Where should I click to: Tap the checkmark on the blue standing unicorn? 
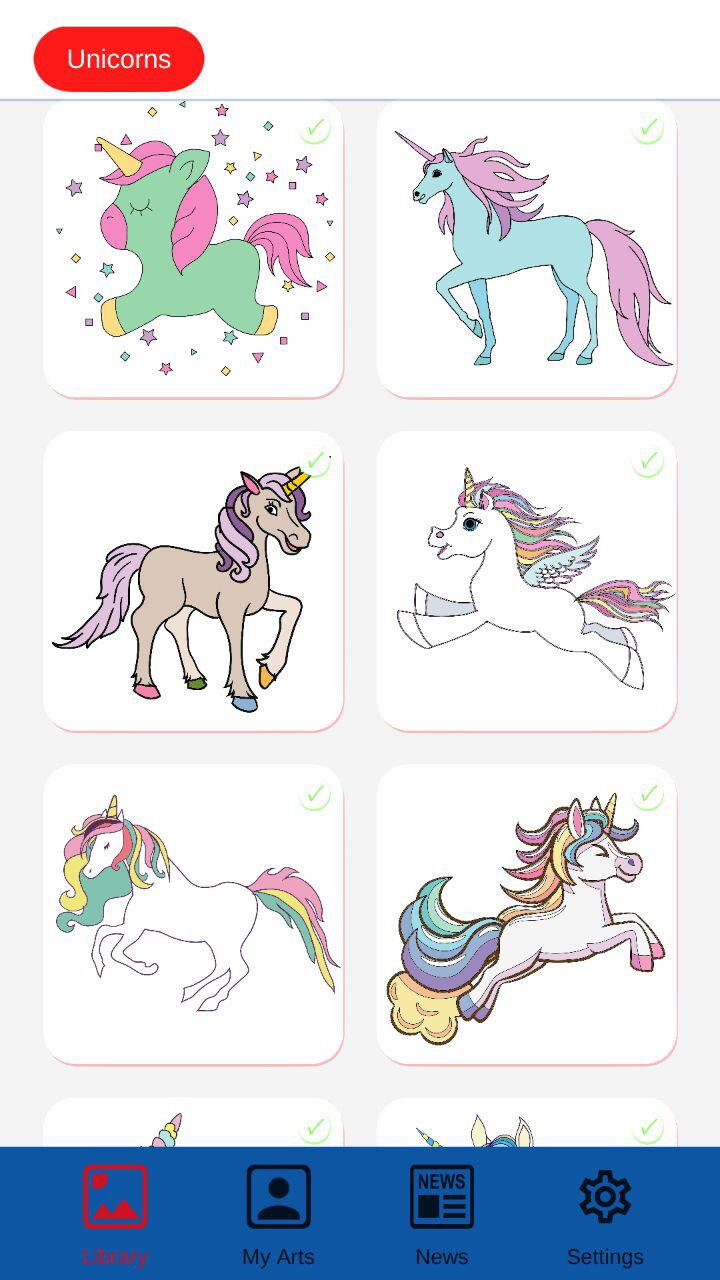coord(648,128)
